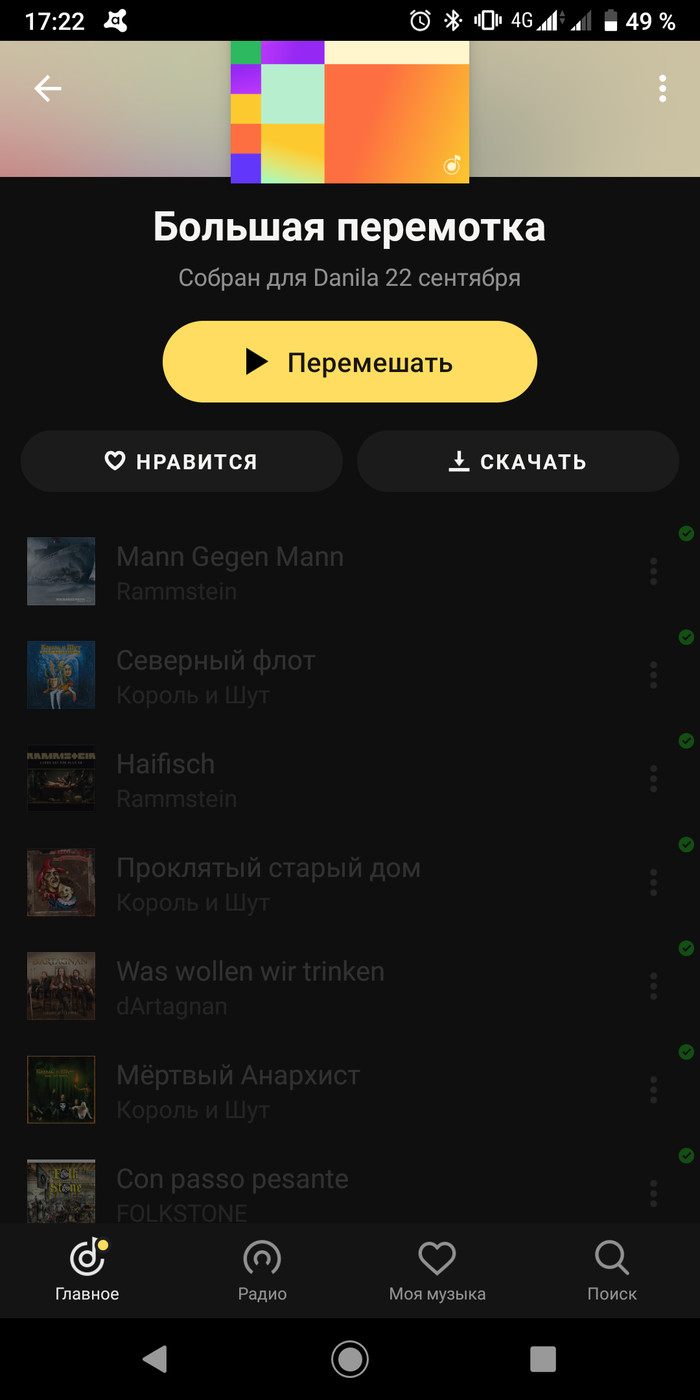Viewport: 700px width, 1400px height.
Task: Open the playlist overflow menu at top
Action: pyautogui.click(x=662, y=89)
